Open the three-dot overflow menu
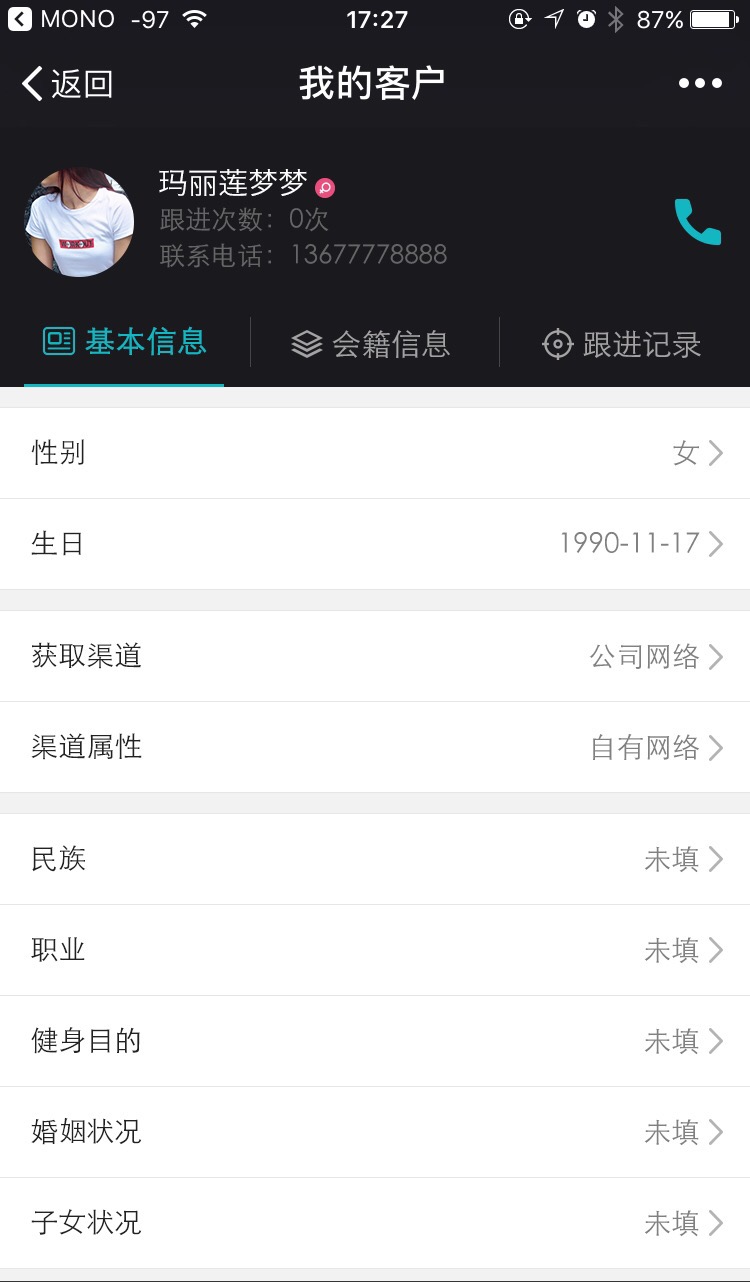The width and height of the screenshot is (750, 1282). coord(700,84)
